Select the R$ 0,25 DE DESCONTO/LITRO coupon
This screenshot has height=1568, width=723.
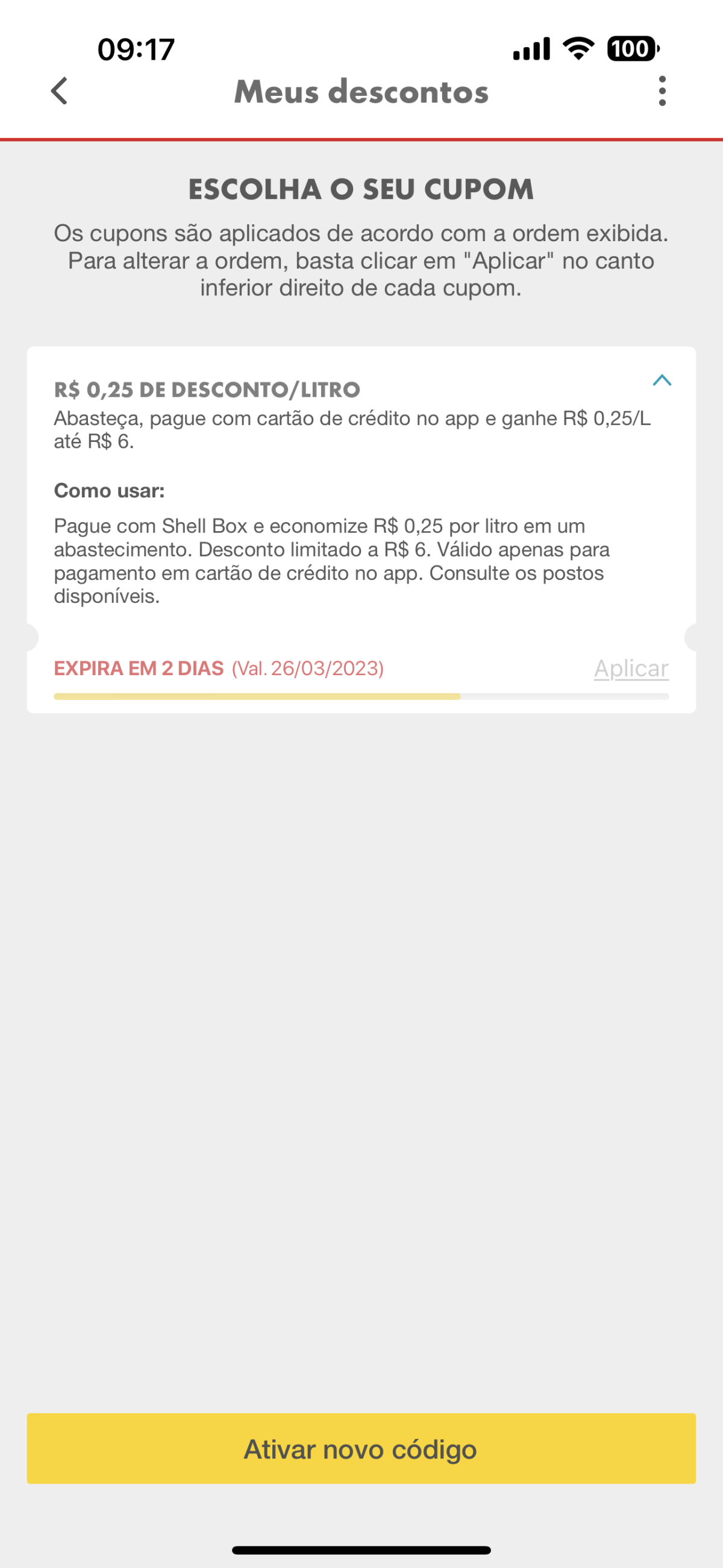tap(207, 389)
